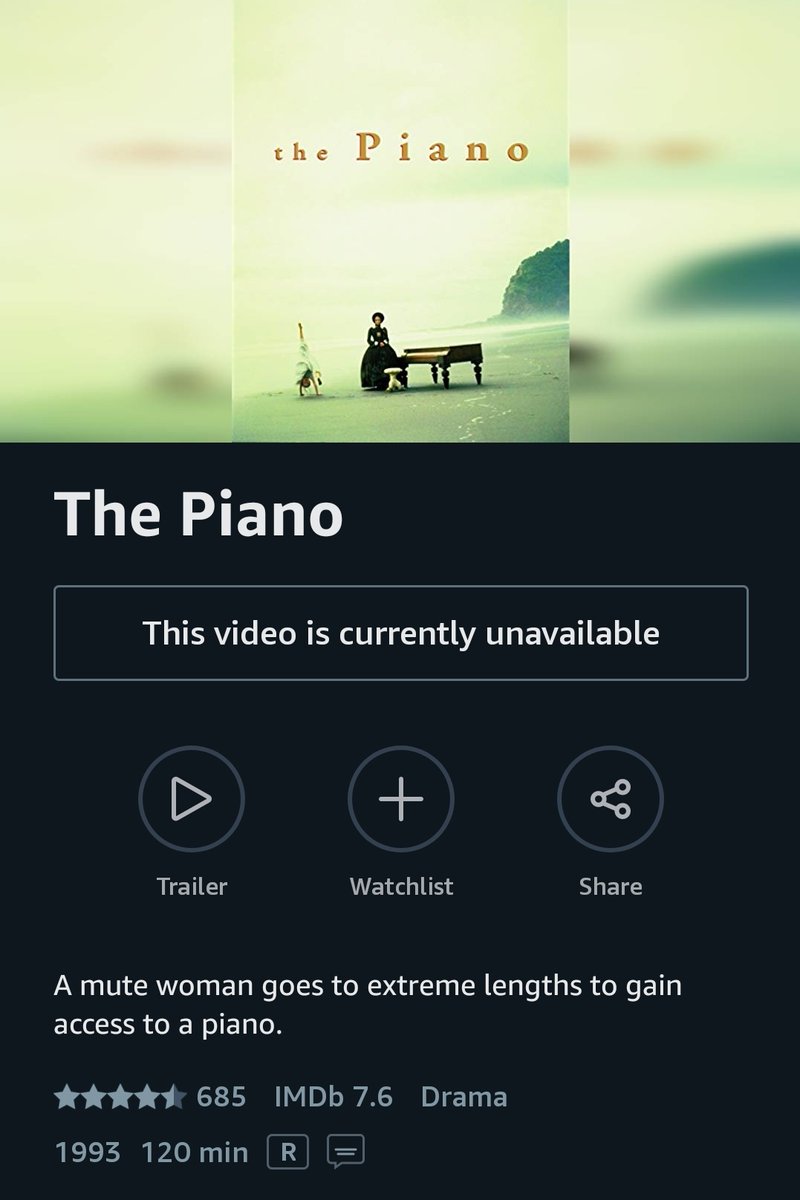This screenshot has height=1200, width=800.
Task: Share The Piano movie
Action: coord(610,799)
